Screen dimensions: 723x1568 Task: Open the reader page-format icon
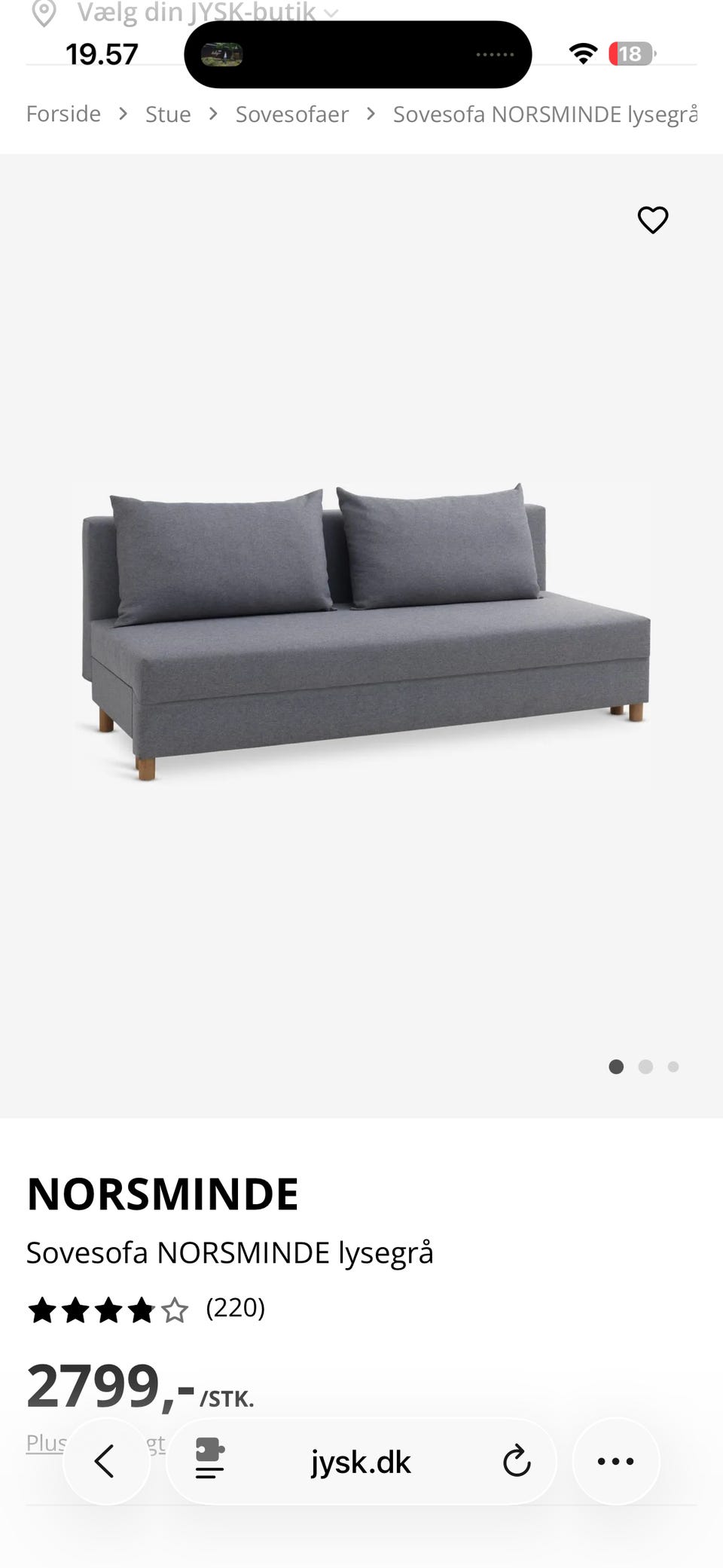210,1459
